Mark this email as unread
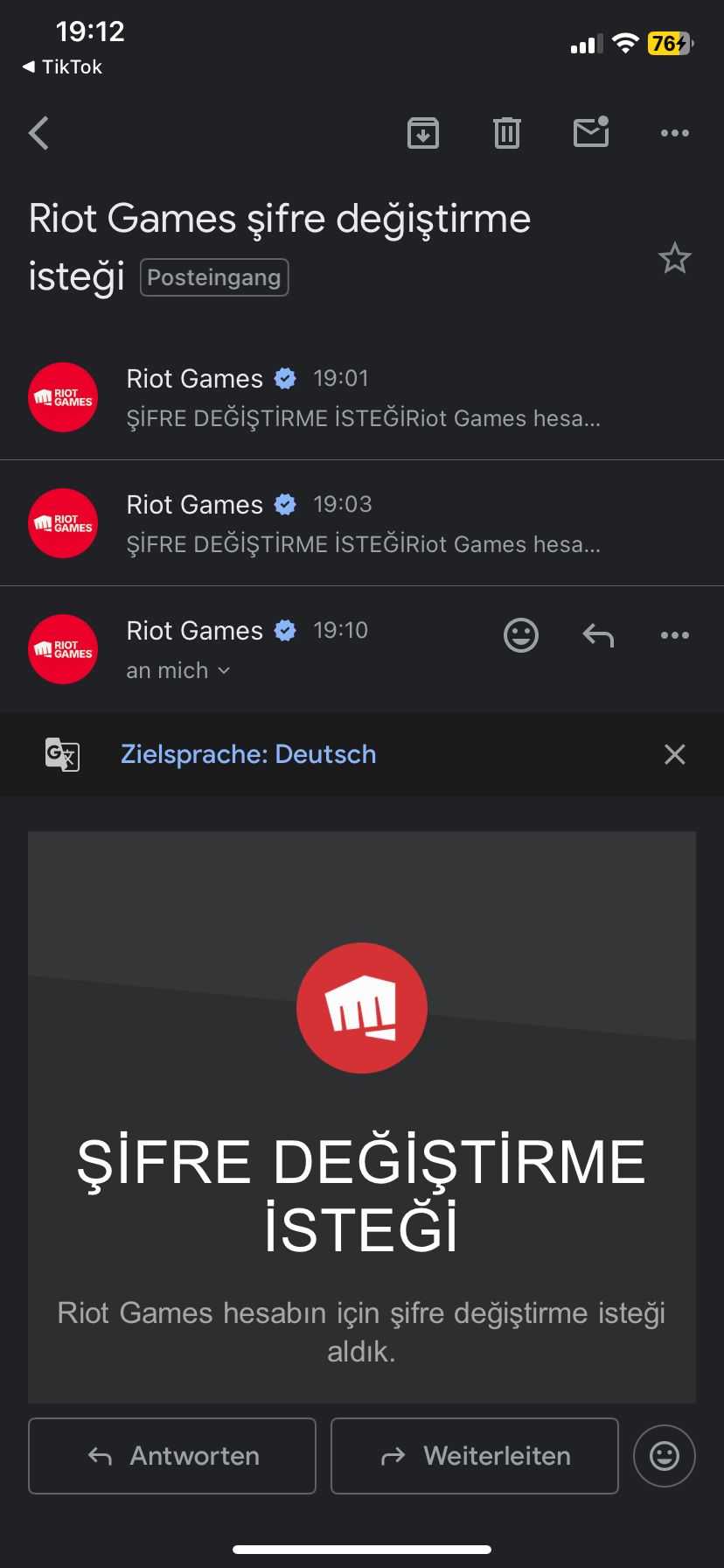 pyautogui.click(x=591, y=133)
